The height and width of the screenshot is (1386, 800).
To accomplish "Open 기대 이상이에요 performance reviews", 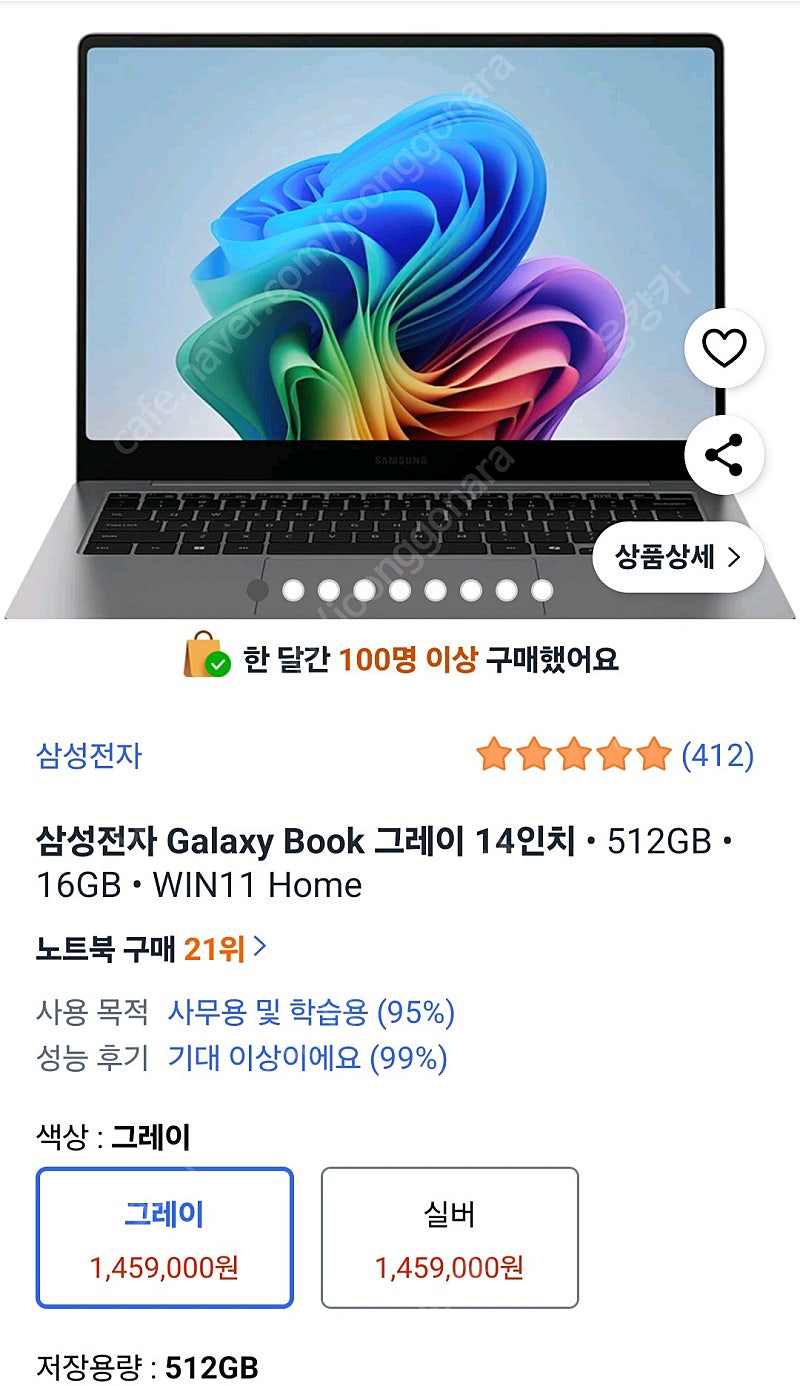I will [307, 1057].
